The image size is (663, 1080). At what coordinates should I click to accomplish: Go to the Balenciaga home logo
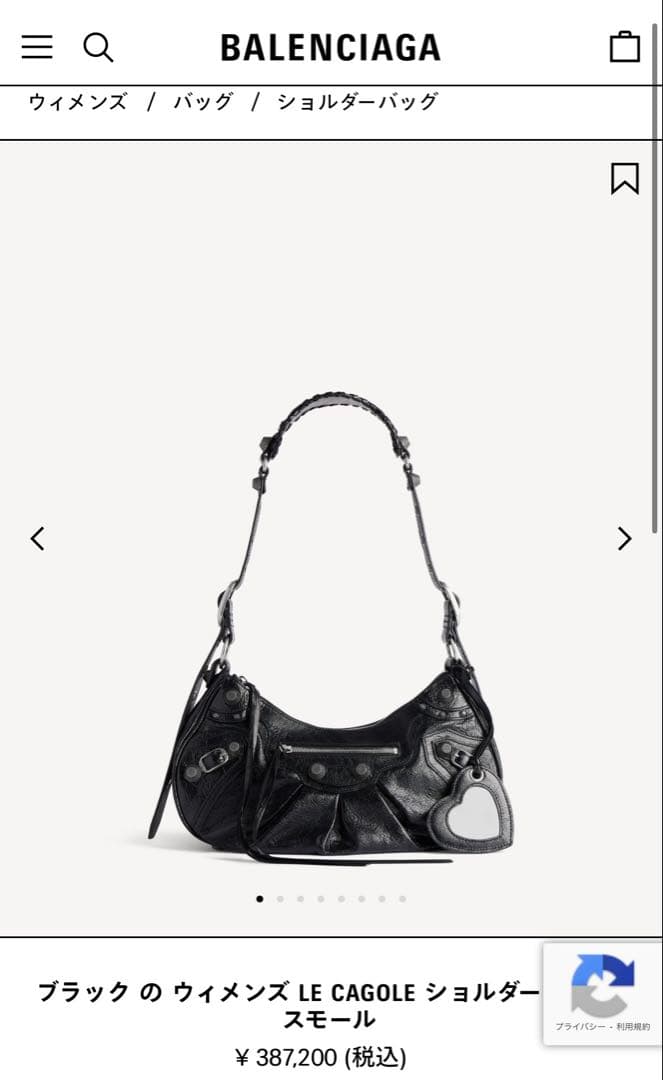pyautogui.click(x=330, y=47)
